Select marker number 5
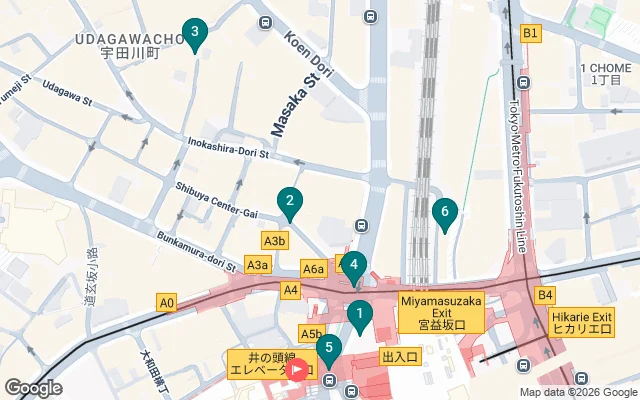The height and width of the screenshot is (400, 640). [329, 349]
